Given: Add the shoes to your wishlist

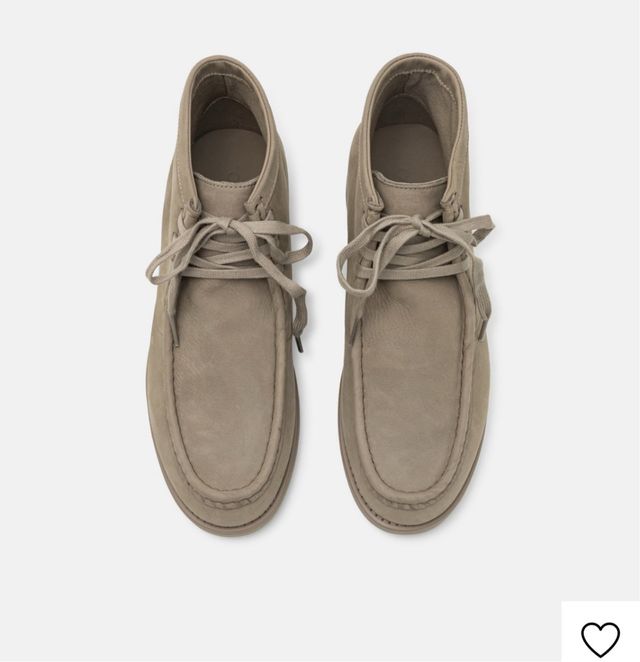Looking at the screenshot, I should pyautogui.click(x=600, y=638).
